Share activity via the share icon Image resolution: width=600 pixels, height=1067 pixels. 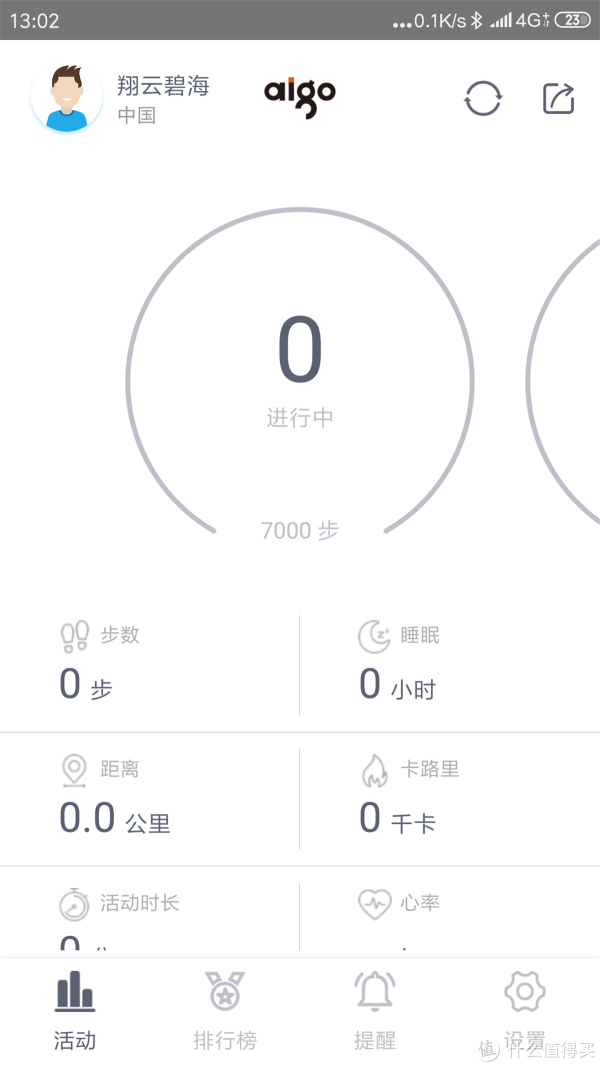point(559,99)
